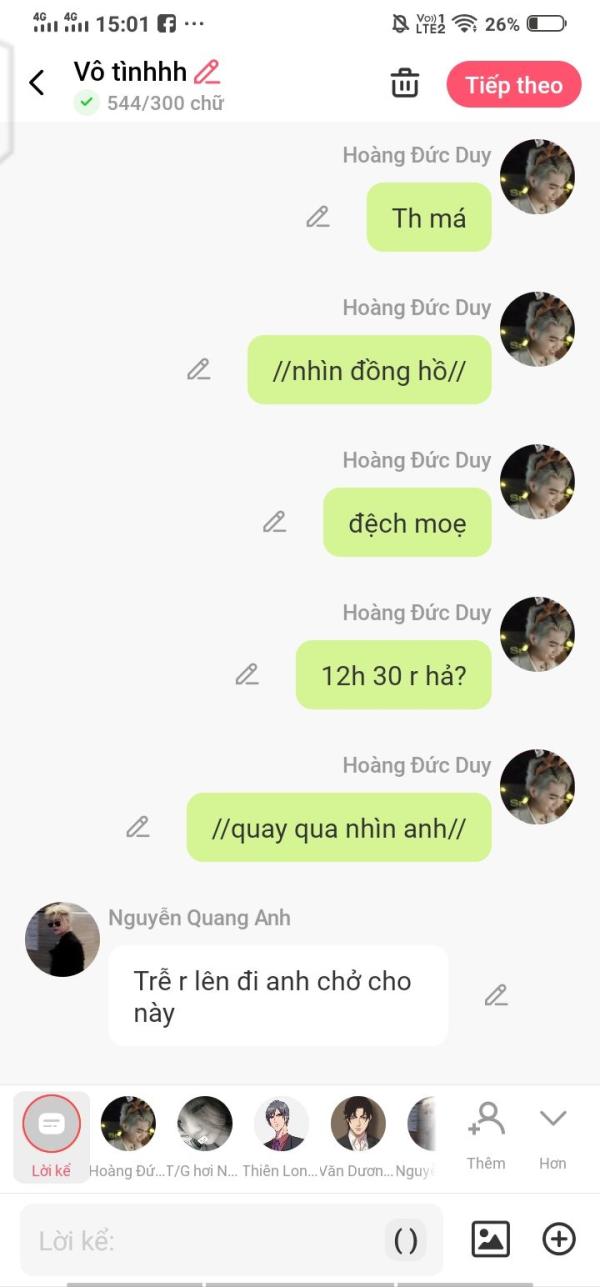Edit the message "12h 30 r hả?"

point(247,675)
